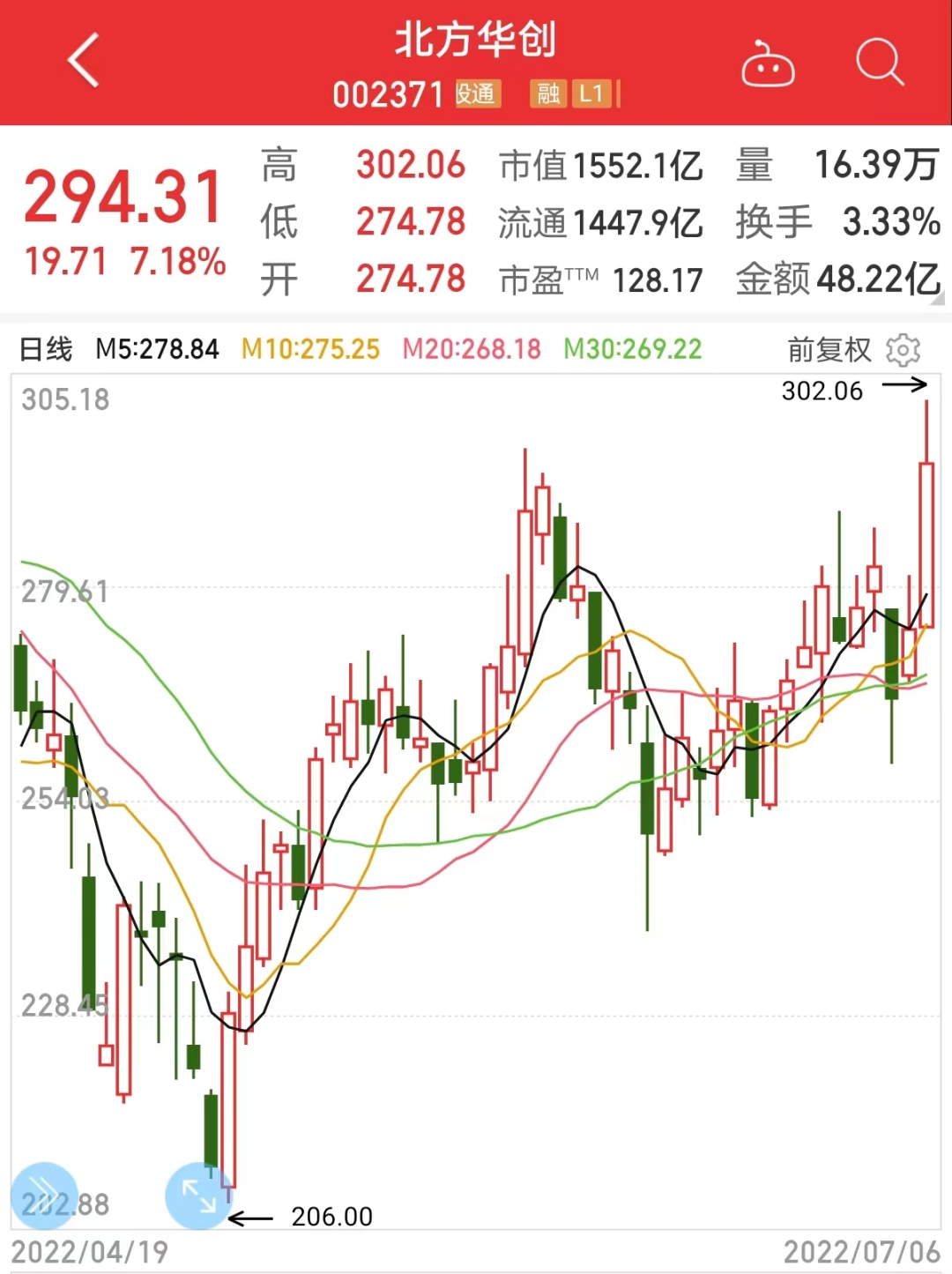Open chart settings gear
Viewport: 952px width, 1274px height.
pyautogui.click(x=903, y=350)
